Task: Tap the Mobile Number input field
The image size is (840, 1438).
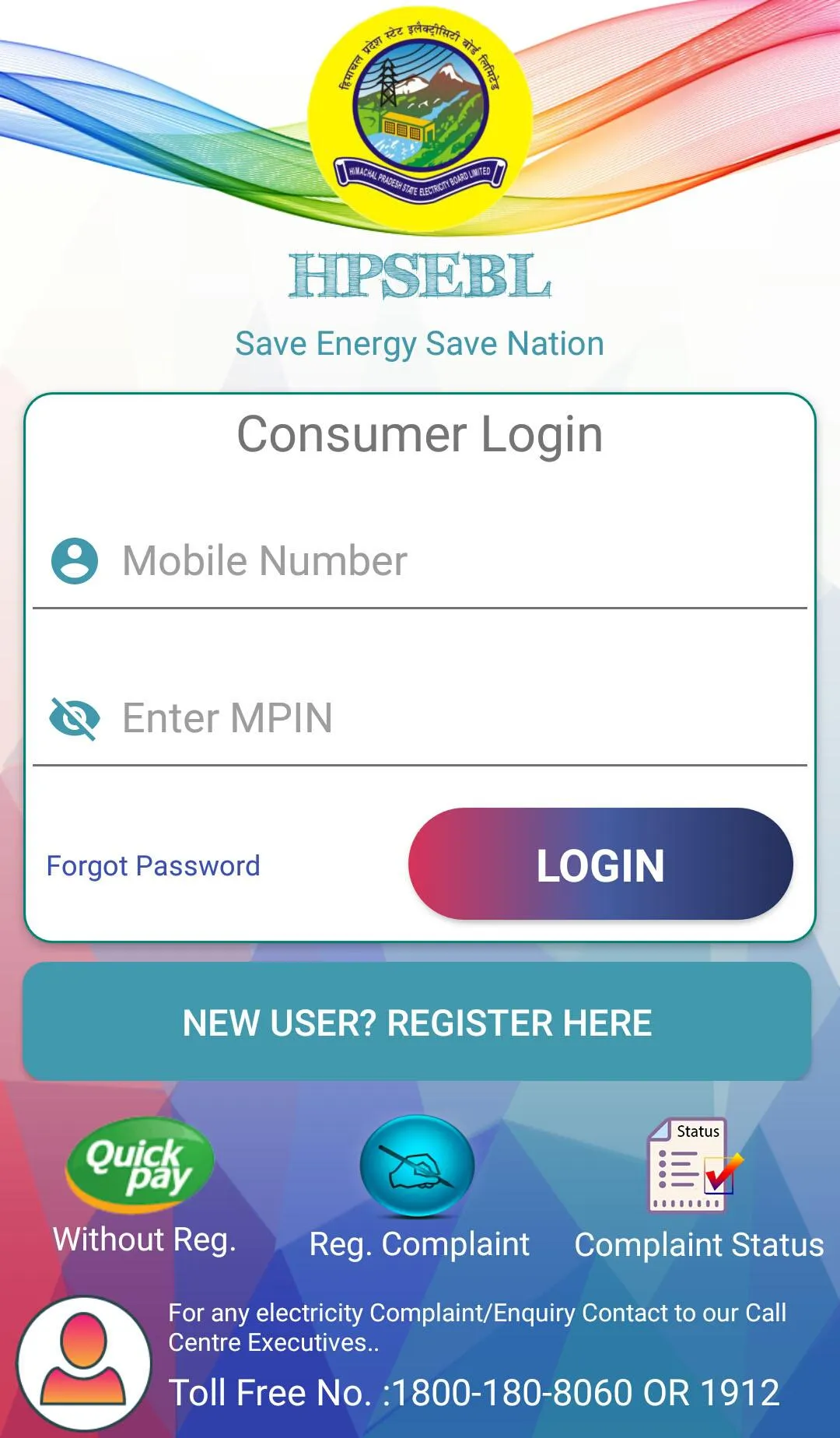Action: click(459, 561)
